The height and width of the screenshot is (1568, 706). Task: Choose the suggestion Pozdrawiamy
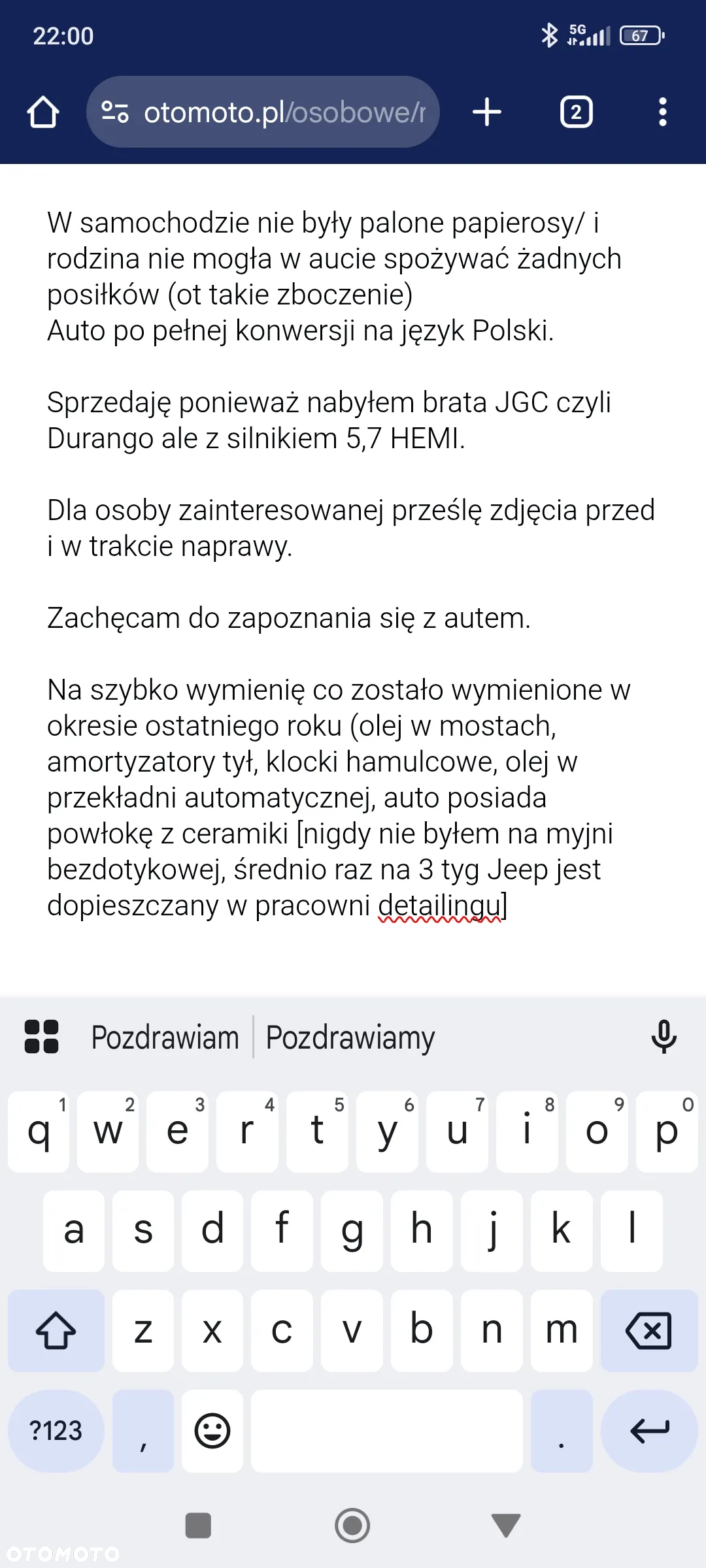(350, 1037)
